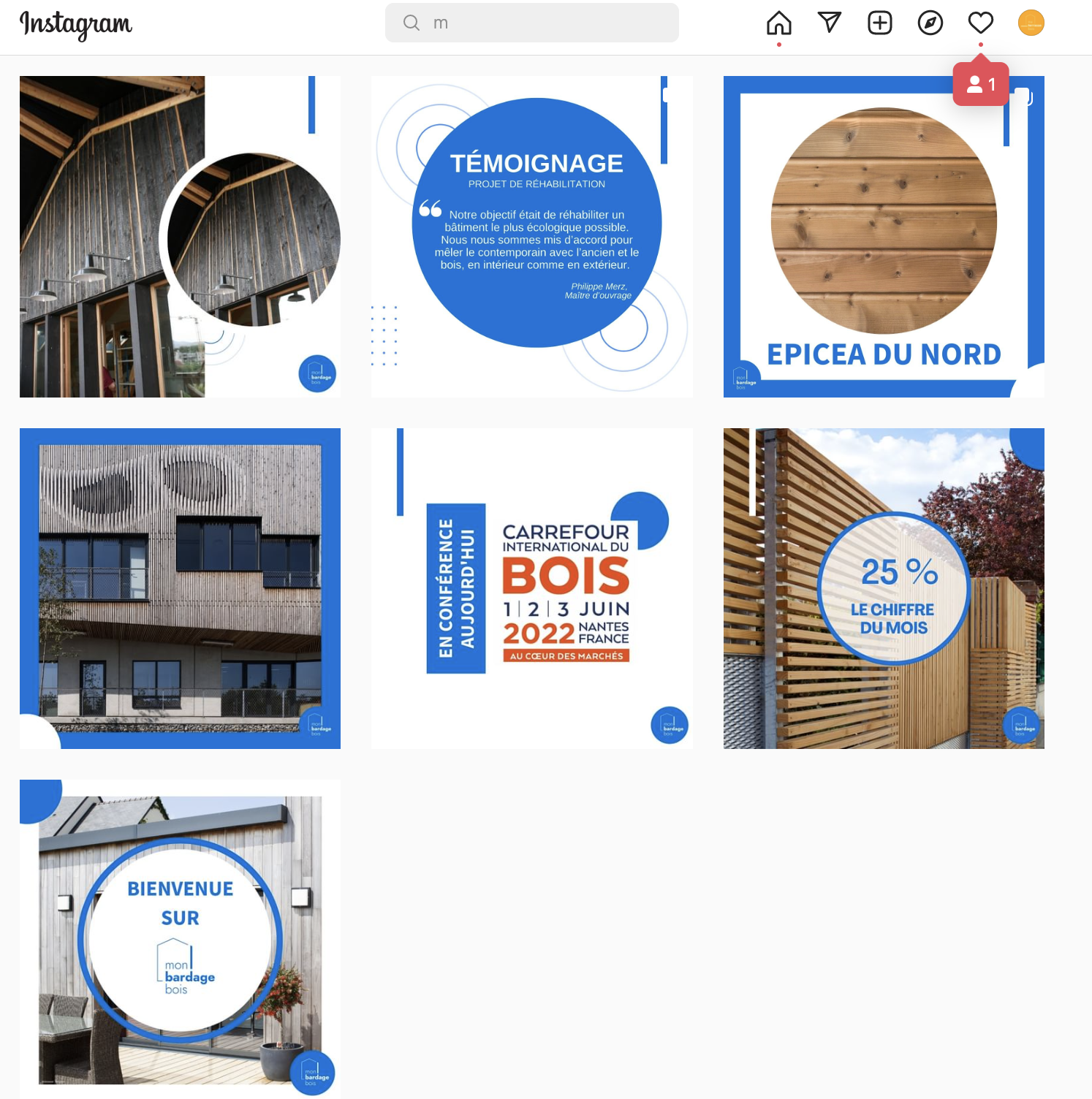Tap the Instagram logo
The height and width of the screenshot is (1099, 1092).
[76, 24]
